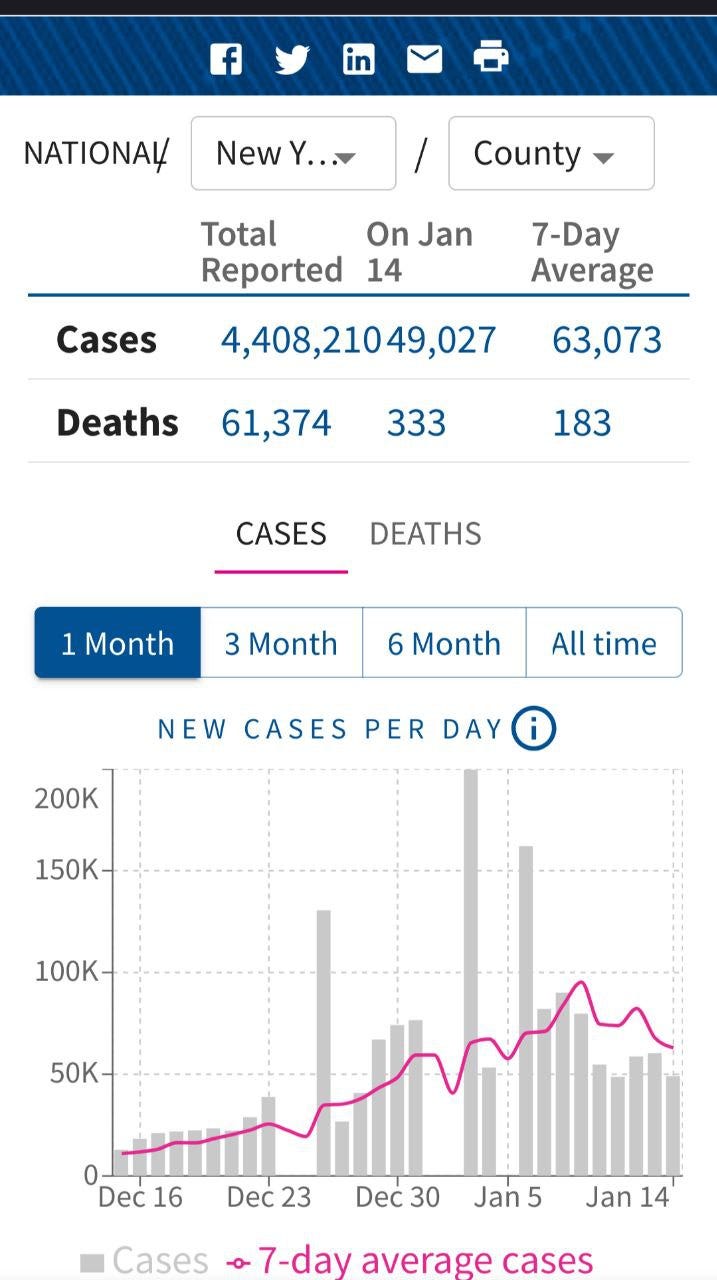Viewport: 717px width, 1280px height.
Task: View the All time range
Action: (x=604, y=643)
